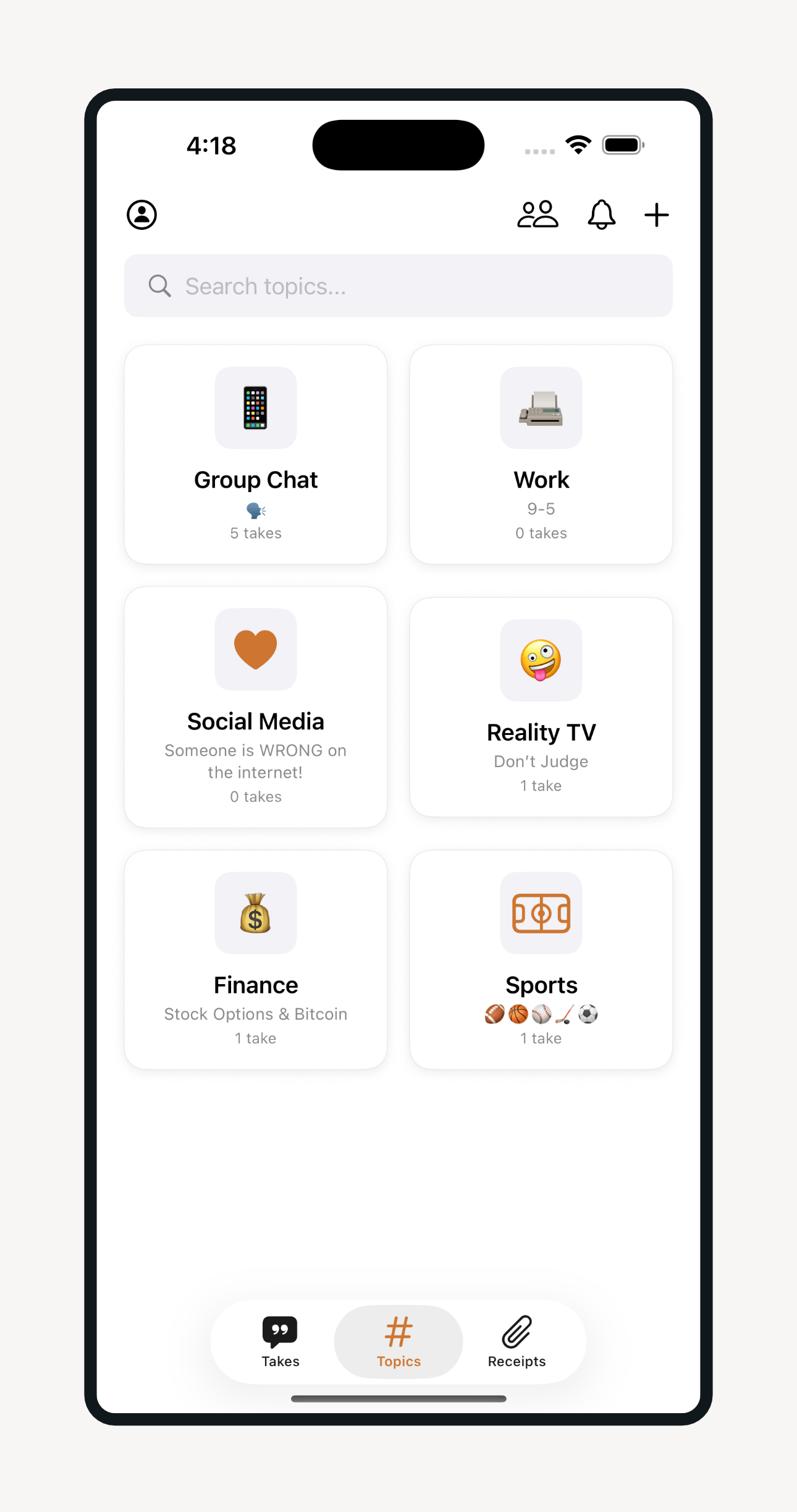Open the Finance topic card
The height and width of the screenshot is (1512, 797).
coord(256,959)
